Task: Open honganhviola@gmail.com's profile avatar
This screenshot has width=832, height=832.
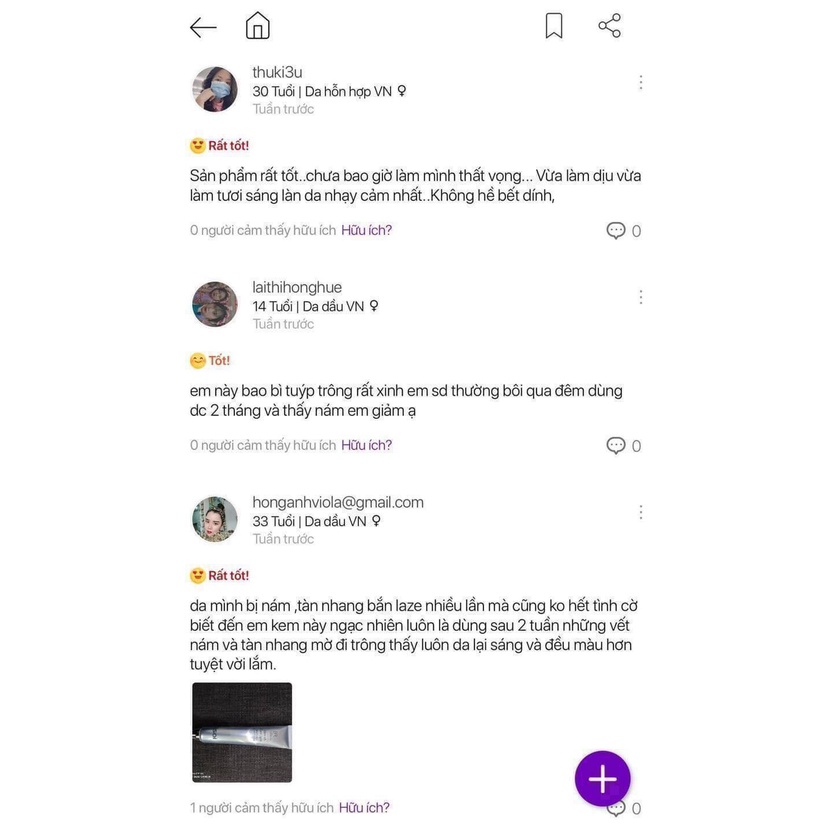Action: click(215, 519)
